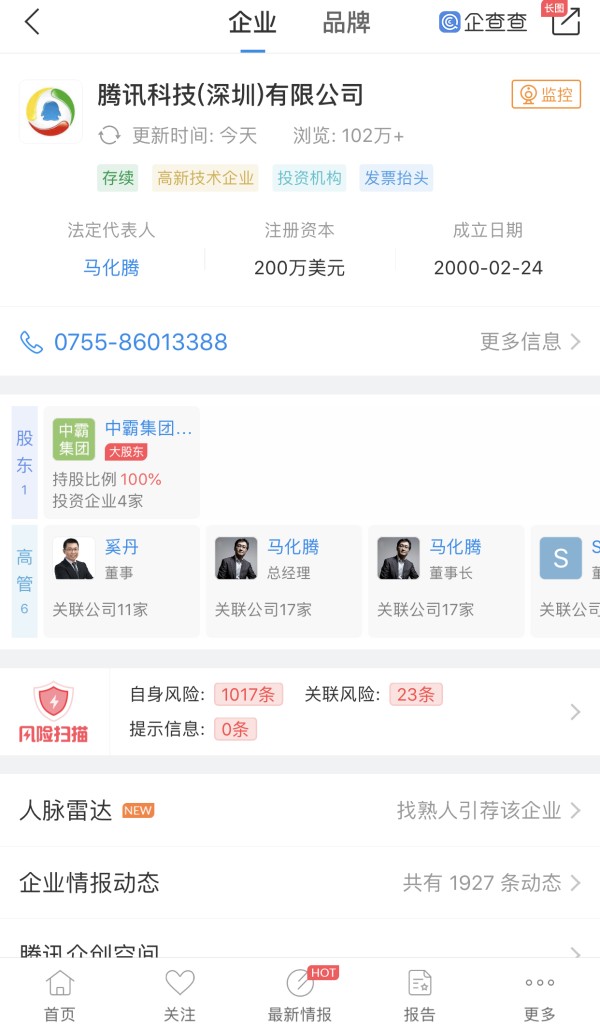Open 更多 options in bottom bar
600x1027 pixels.
coord(540,995)
